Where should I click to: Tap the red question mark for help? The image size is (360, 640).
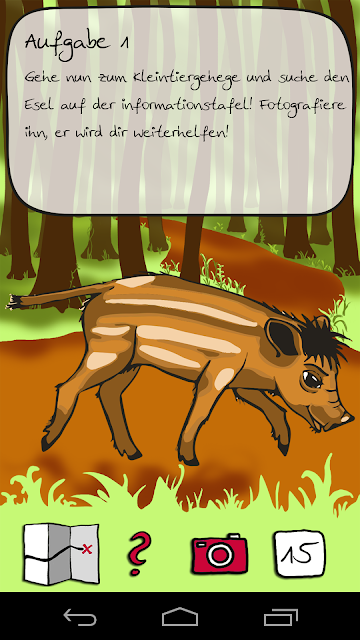pyautogui.click(x=139, y=554)
